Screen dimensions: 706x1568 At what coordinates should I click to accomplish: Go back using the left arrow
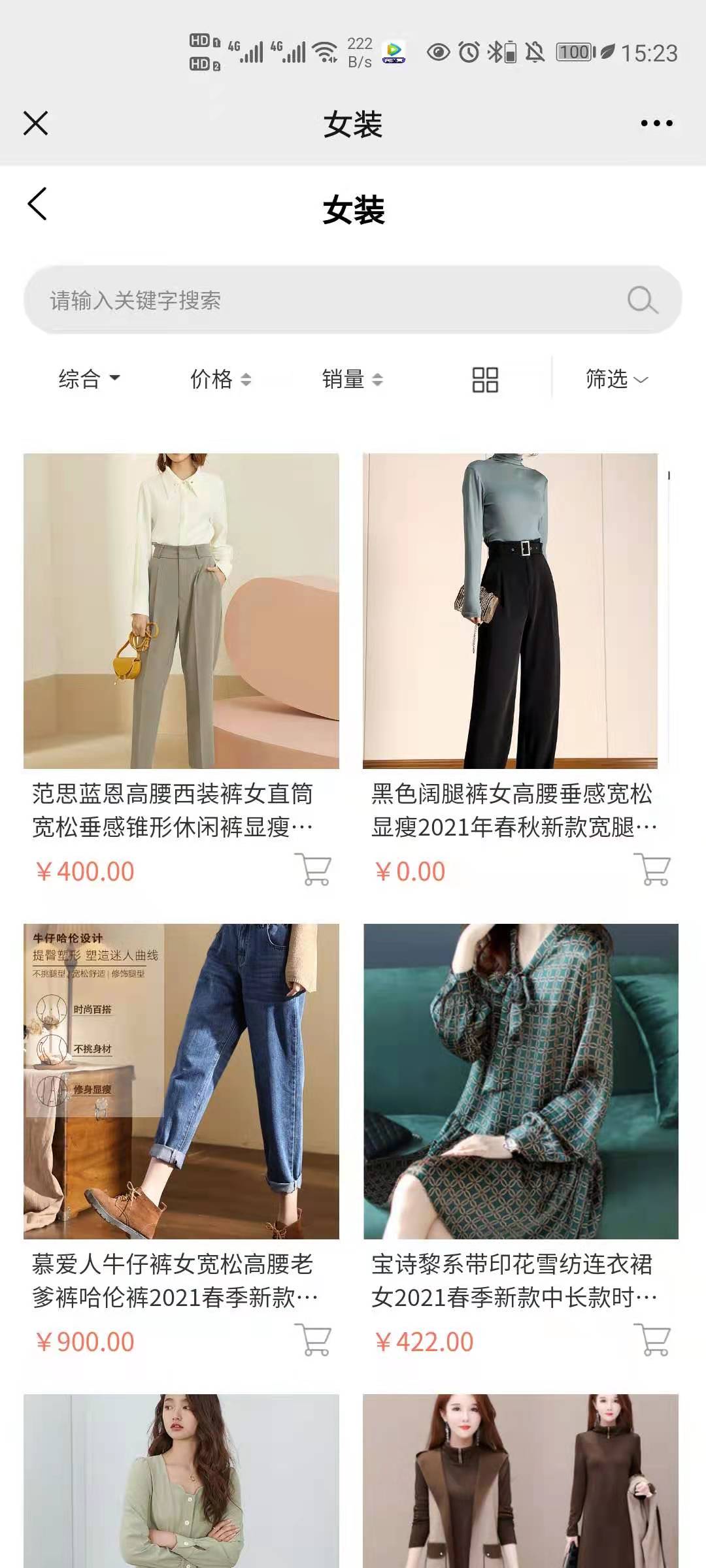(x=38, y=204)
